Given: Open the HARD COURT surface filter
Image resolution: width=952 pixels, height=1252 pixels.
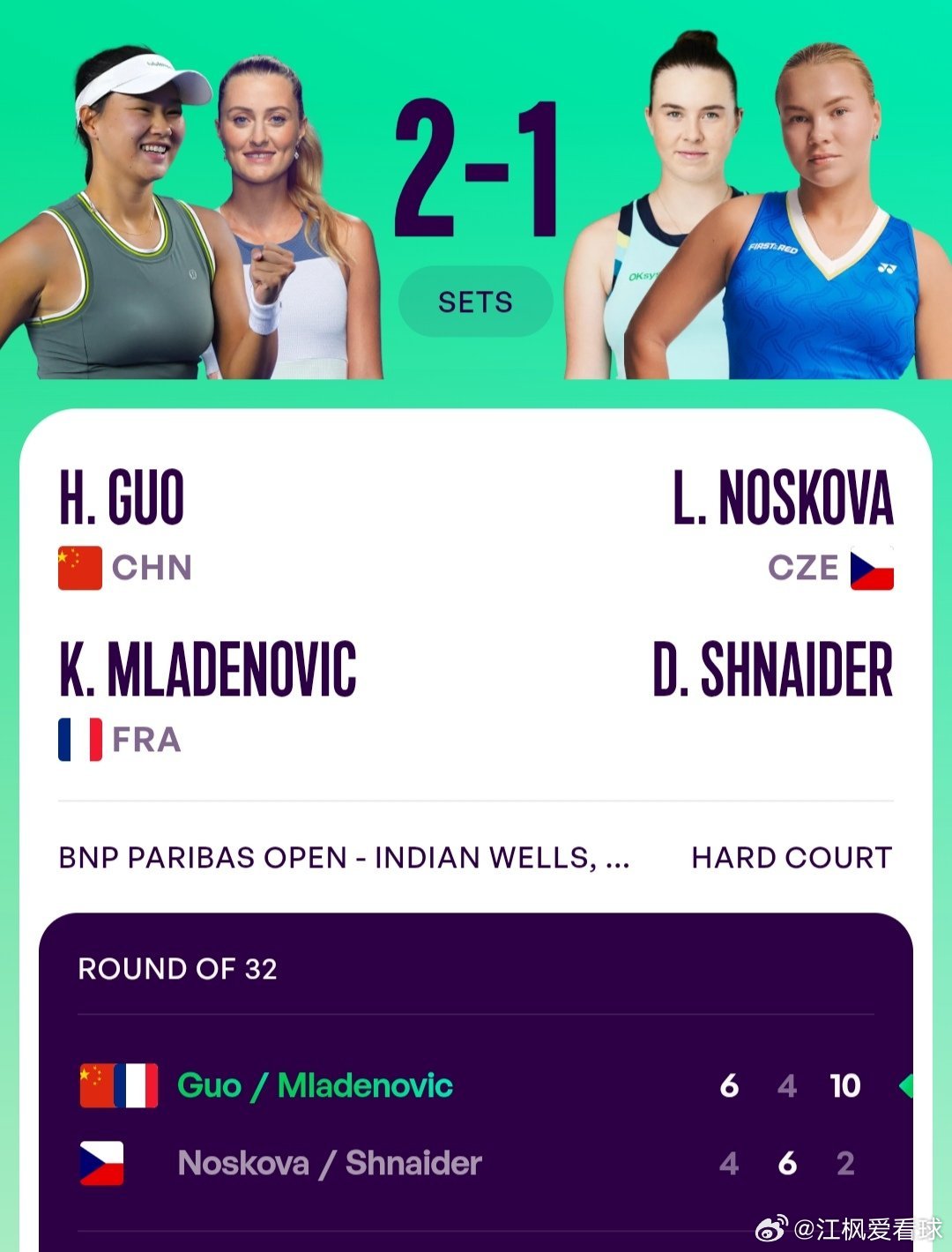Looking at the screenshot, I should (x=791, y=858).
